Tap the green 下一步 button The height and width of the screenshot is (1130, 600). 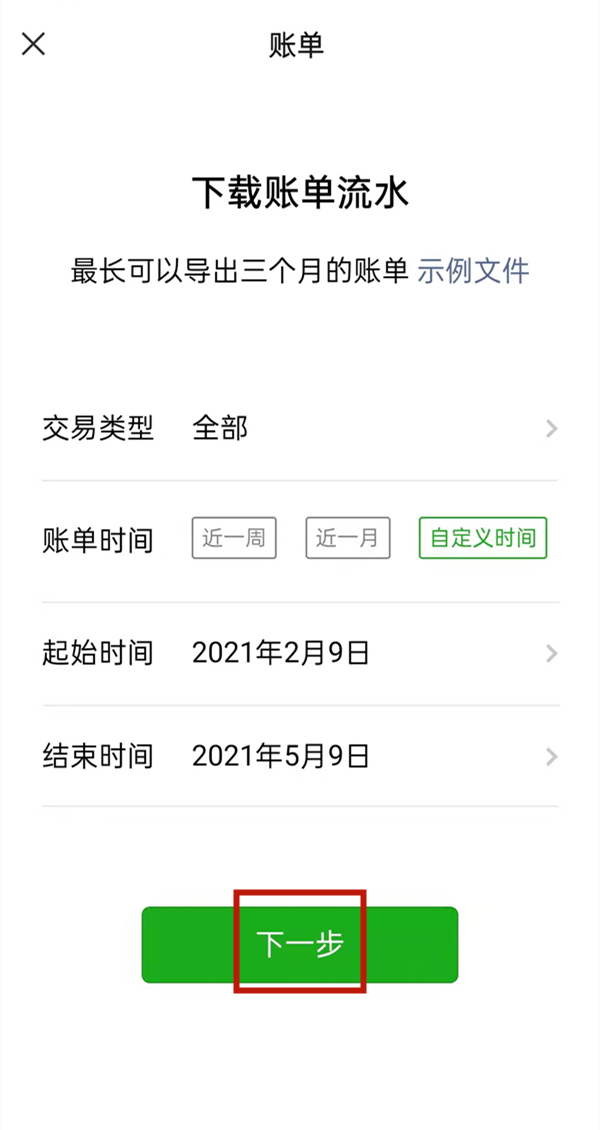[x=300, y=944]
